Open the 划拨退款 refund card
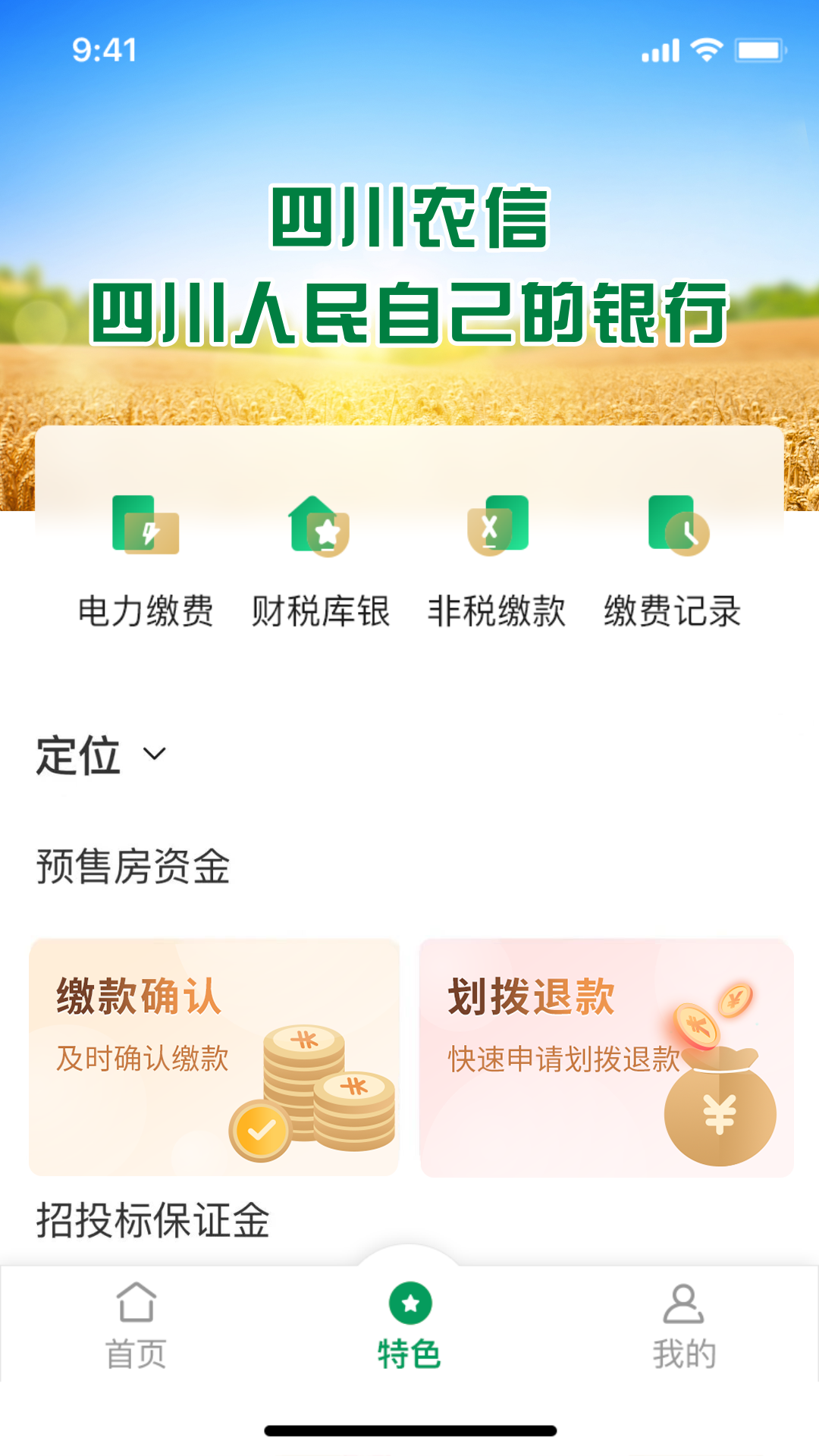The image size is (819, 1456). point(606,1057)
